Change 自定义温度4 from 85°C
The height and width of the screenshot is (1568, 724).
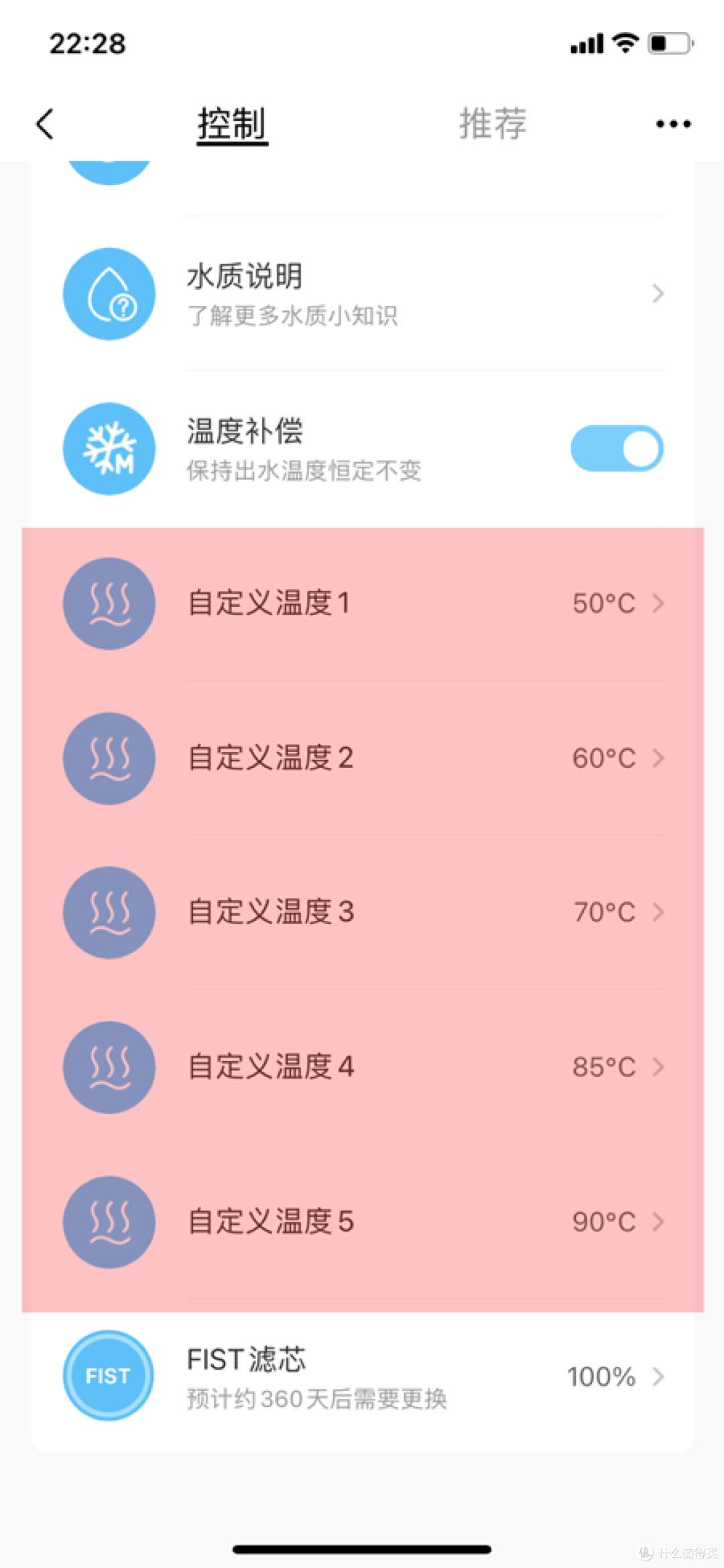(x=363, y=1067)
